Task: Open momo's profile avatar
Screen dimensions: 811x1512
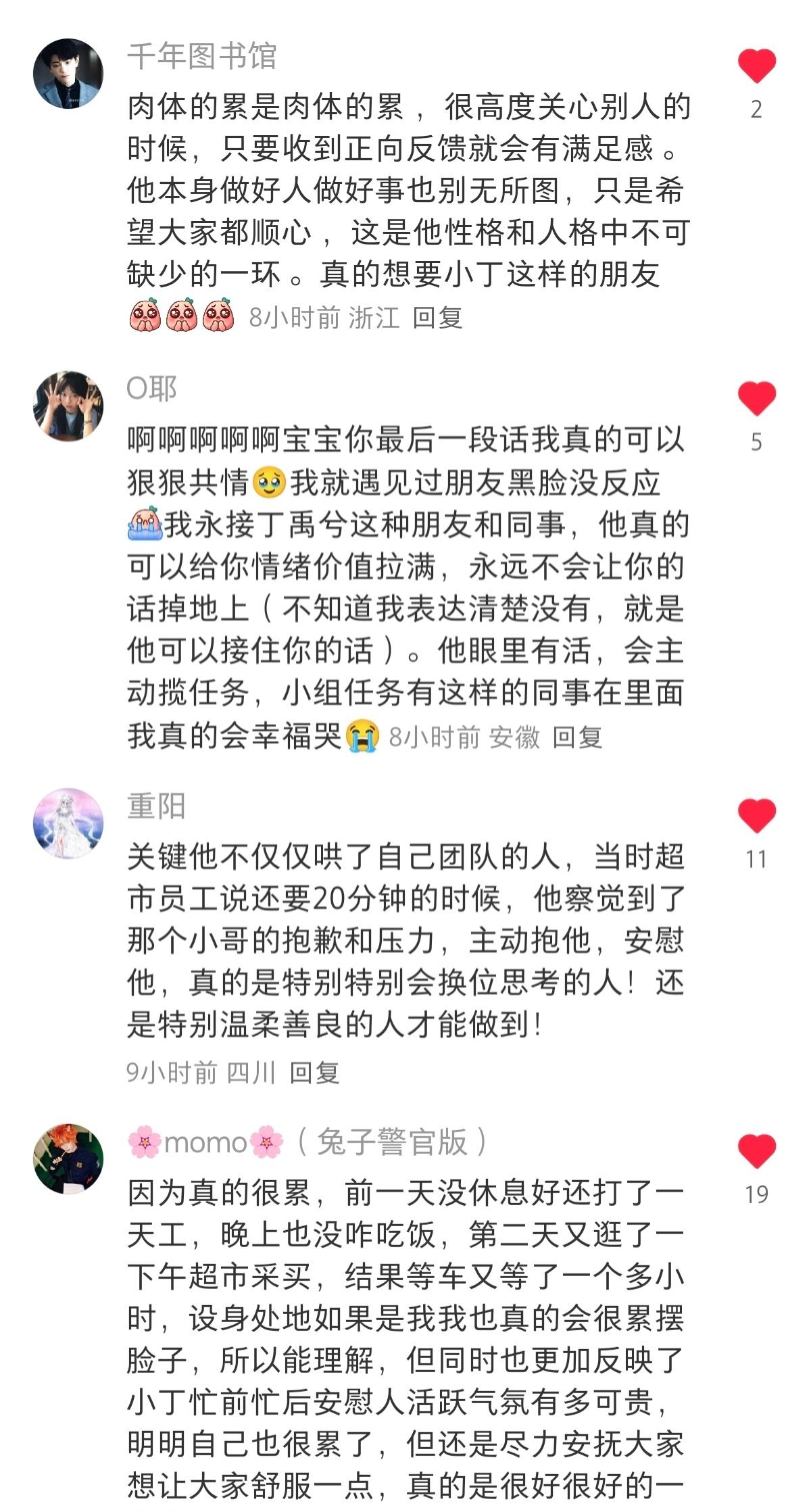Action: point(68,1159)
